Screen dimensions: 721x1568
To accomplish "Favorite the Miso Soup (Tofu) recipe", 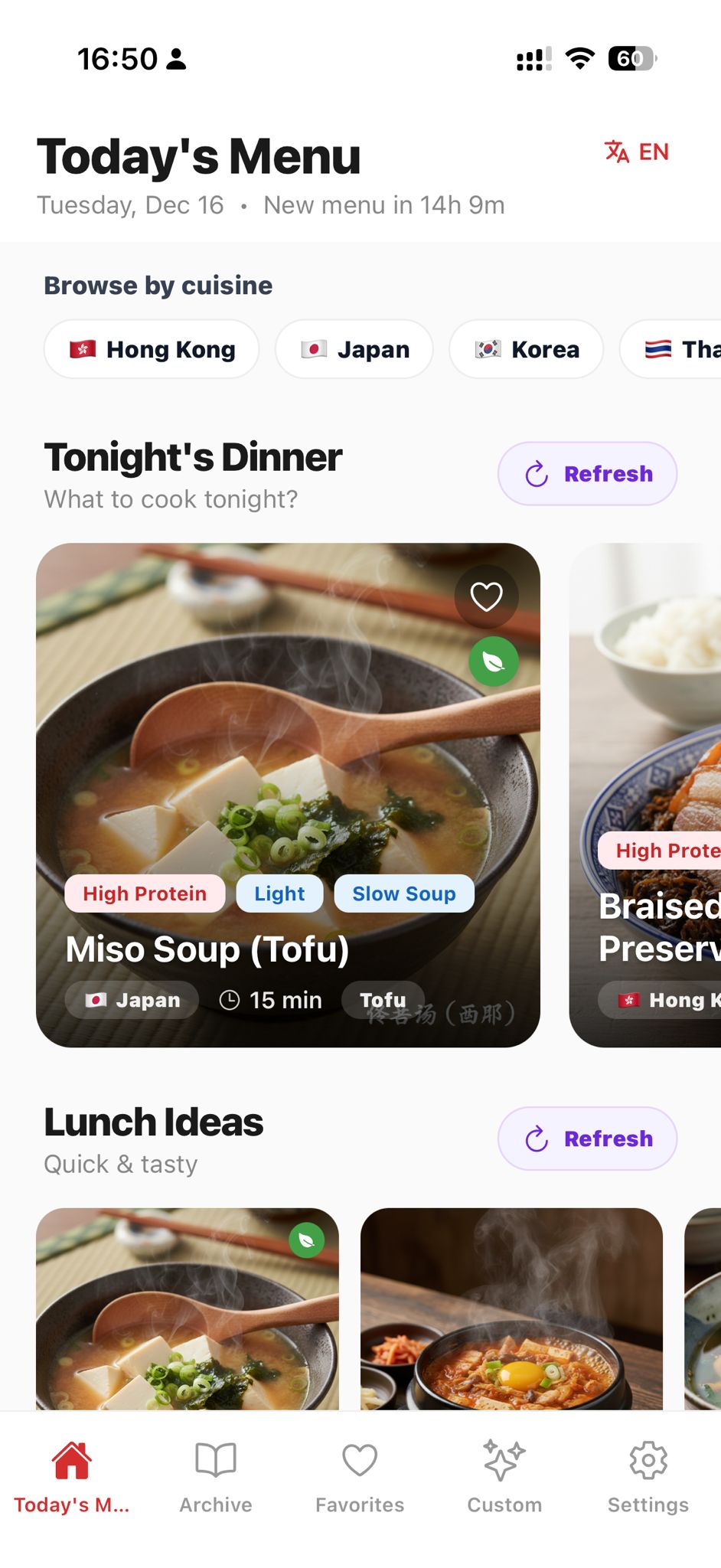I will tap(486, 596).
